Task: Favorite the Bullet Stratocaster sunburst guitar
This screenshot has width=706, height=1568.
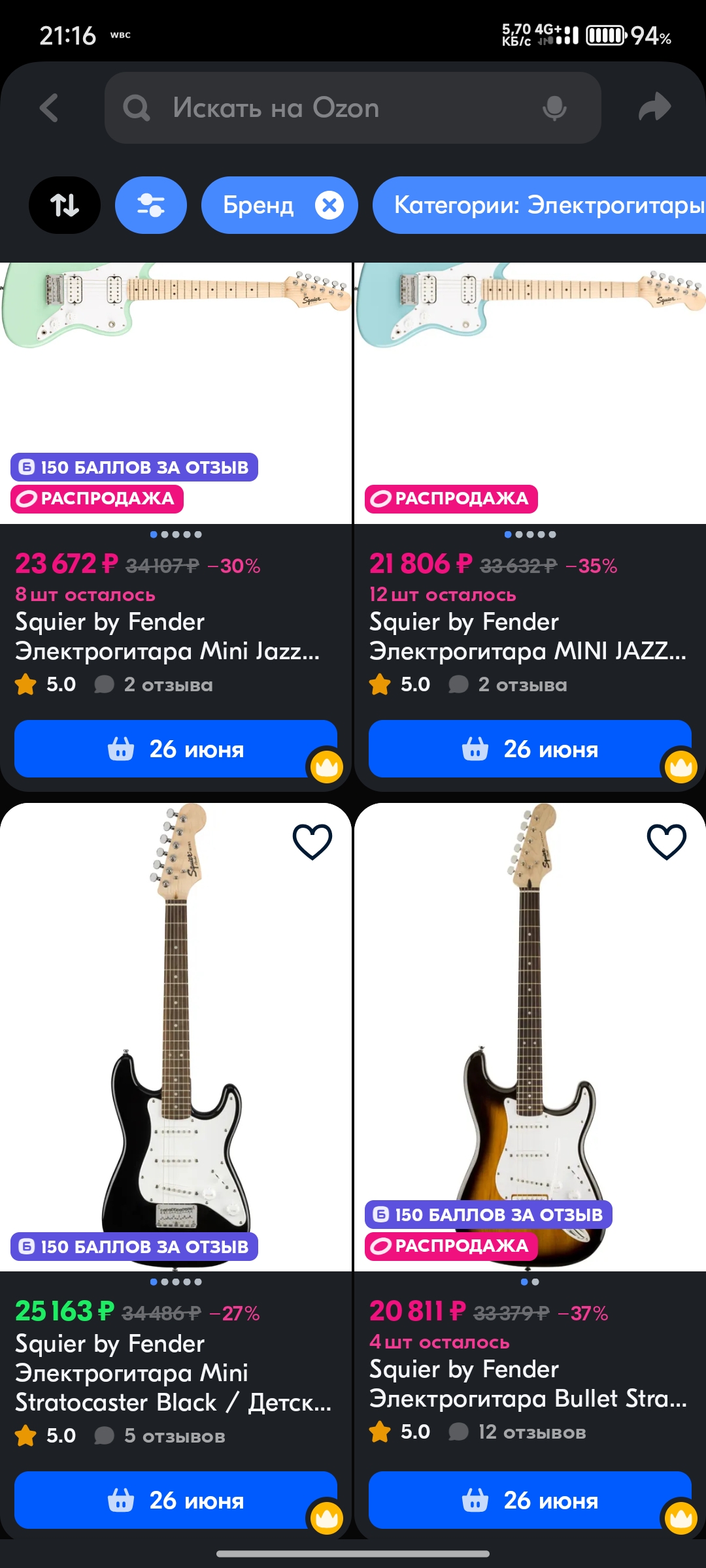Action: [667, 841]
